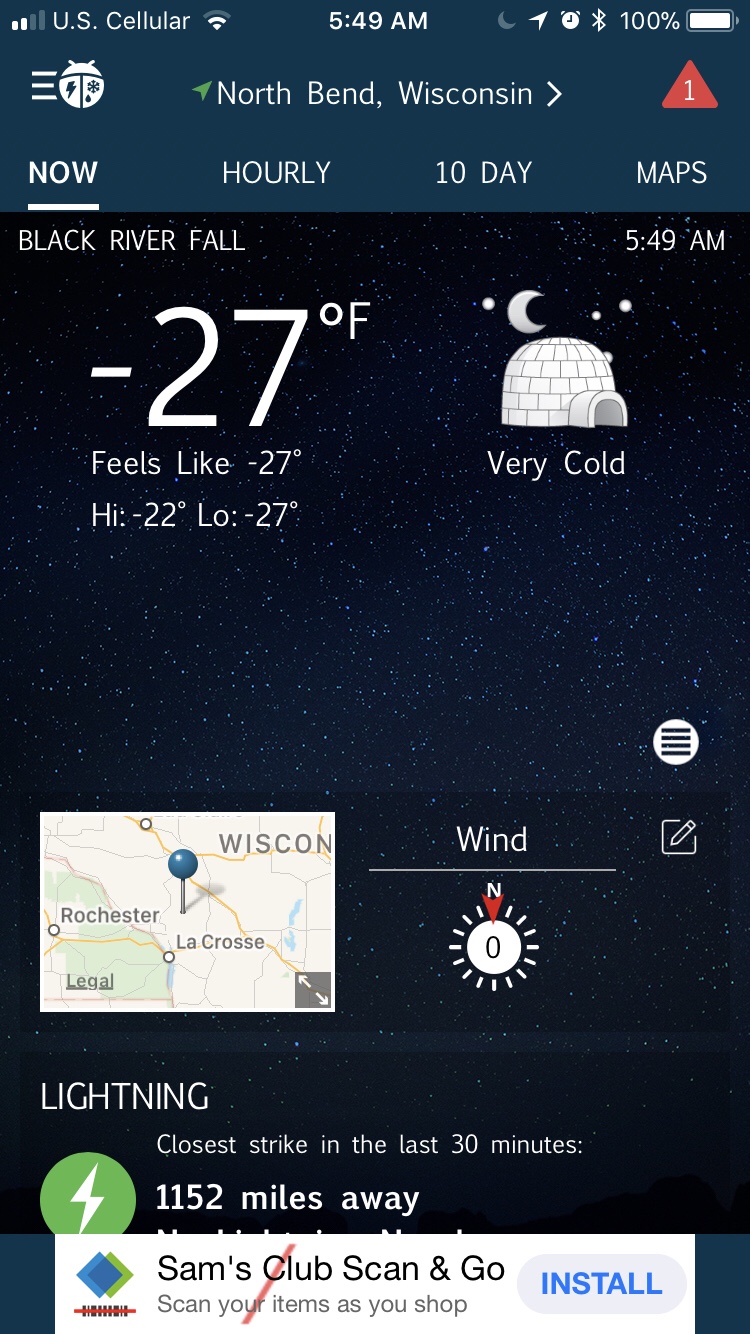
Task: Open the Legal link on map
Action: pos(90,982)
